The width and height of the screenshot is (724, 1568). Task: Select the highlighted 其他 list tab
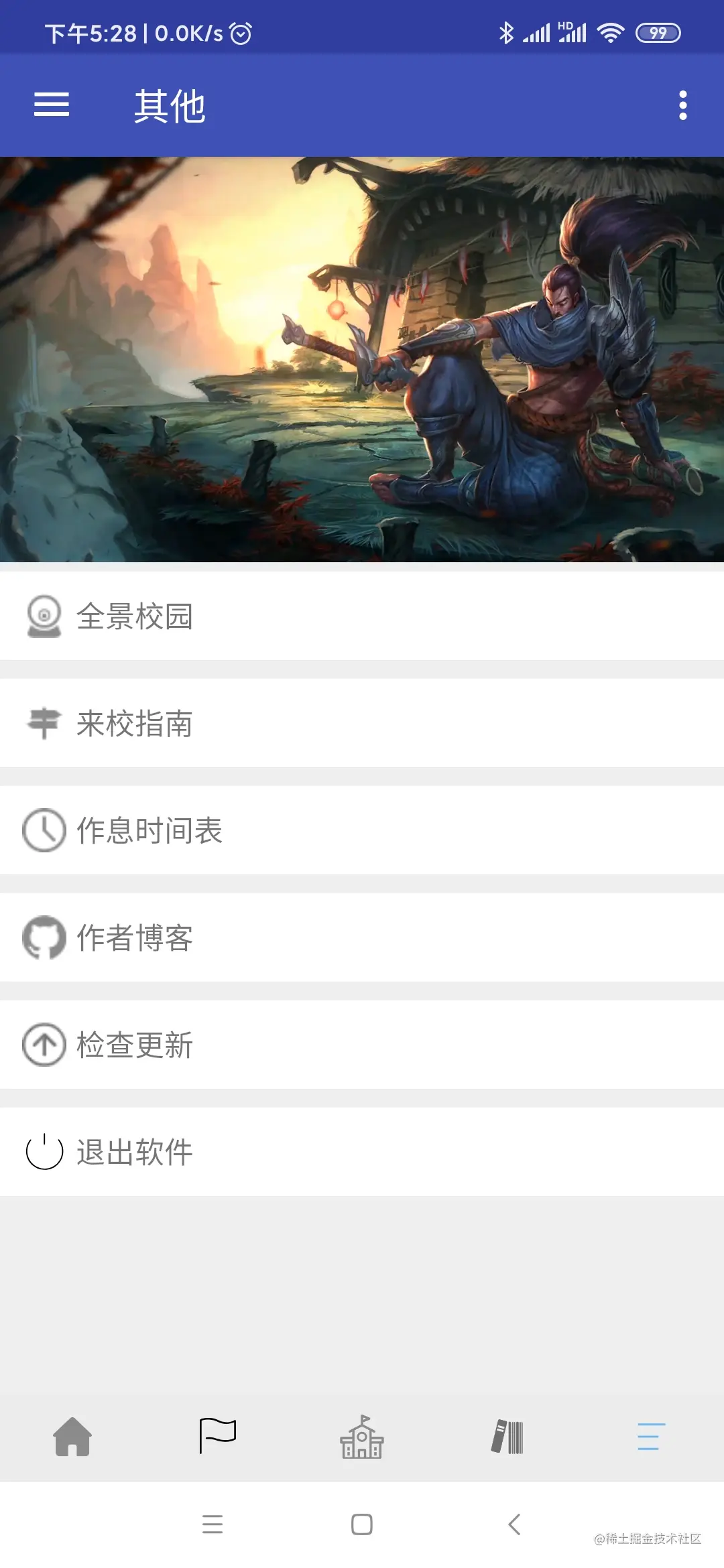coord(651,1437)
